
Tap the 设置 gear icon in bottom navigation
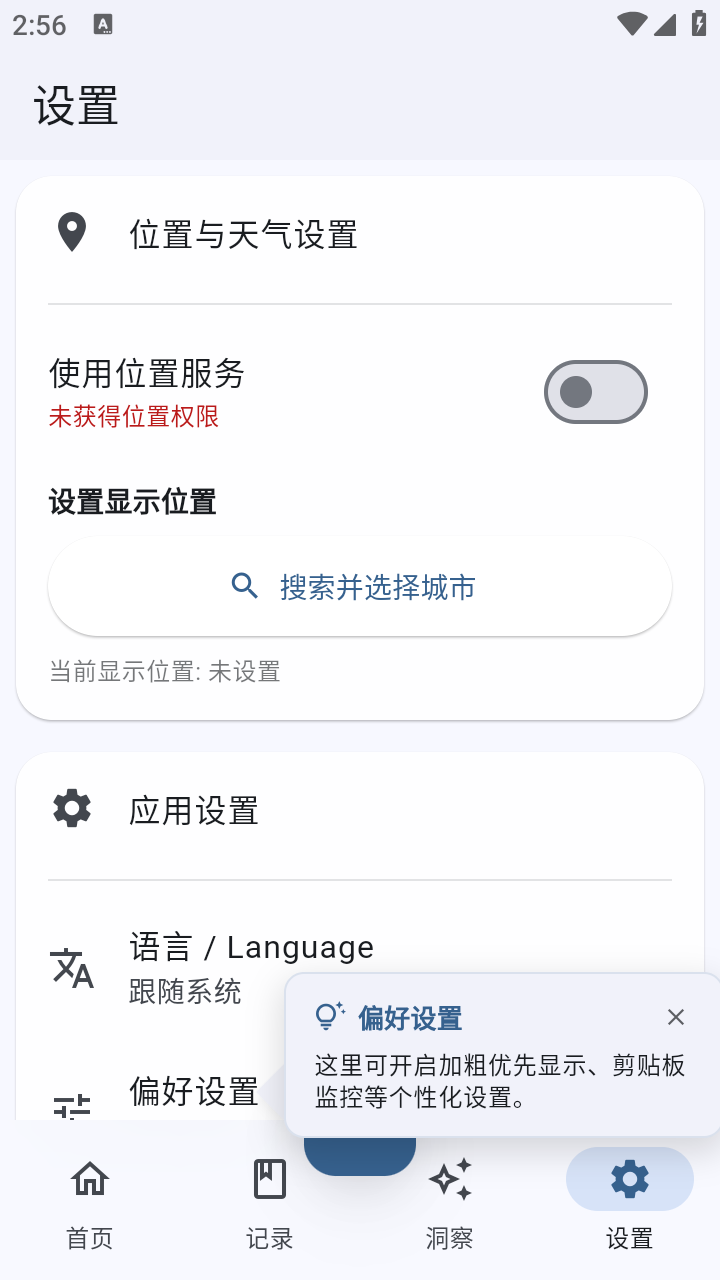tap(629, 1179)
